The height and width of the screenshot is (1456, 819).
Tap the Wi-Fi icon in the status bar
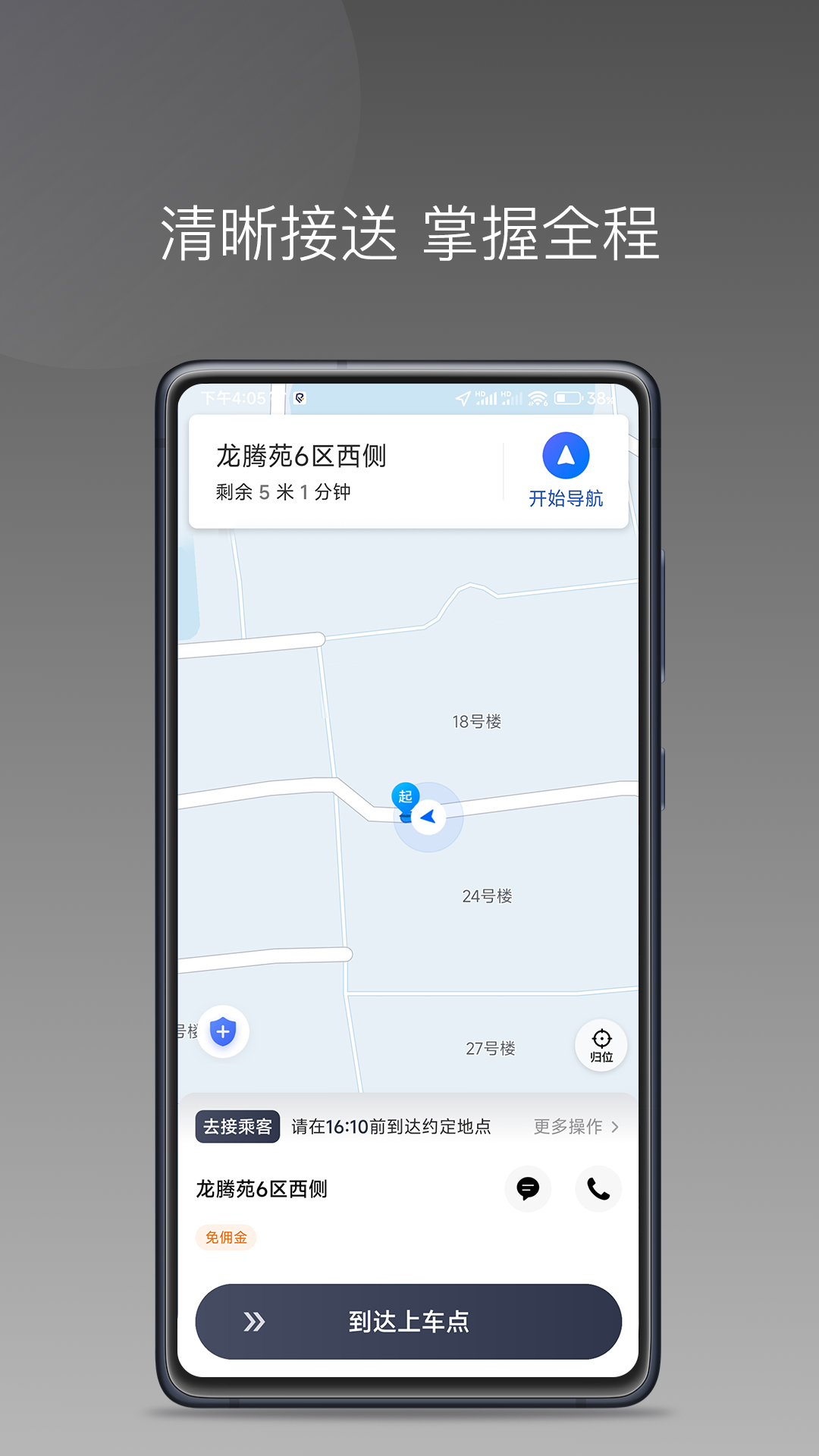coord(536,399)
